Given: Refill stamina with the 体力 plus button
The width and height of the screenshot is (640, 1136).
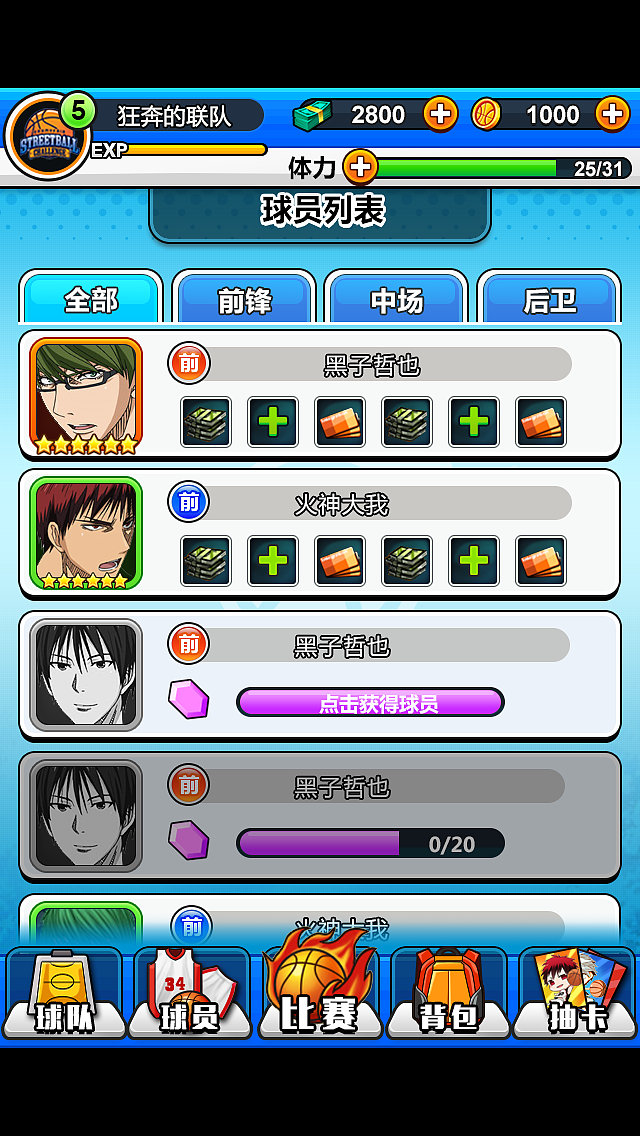Looking at the screenshot, I should (360, 167).
